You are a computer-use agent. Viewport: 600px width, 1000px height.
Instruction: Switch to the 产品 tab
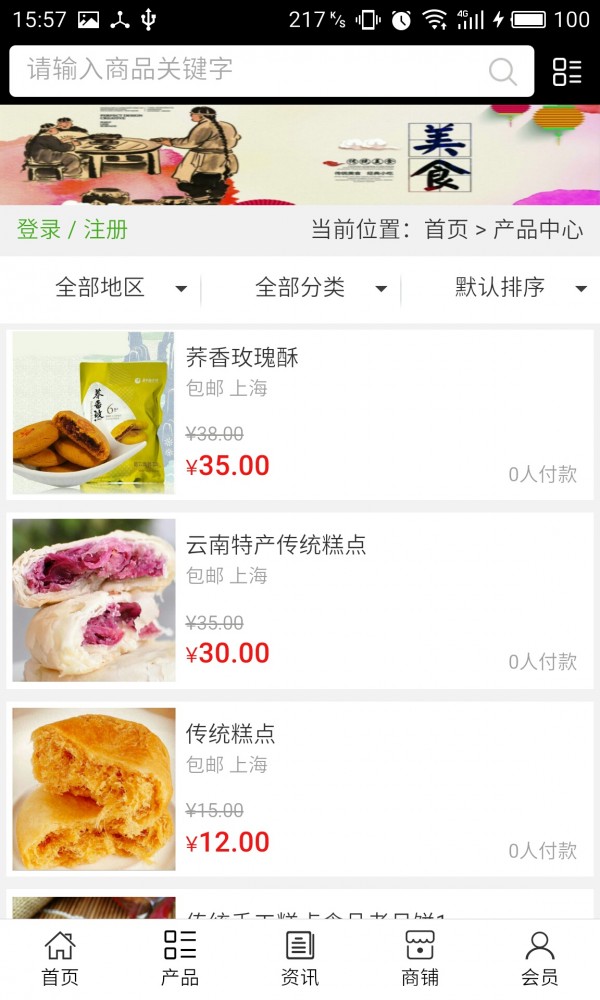(x=180, y=958)
